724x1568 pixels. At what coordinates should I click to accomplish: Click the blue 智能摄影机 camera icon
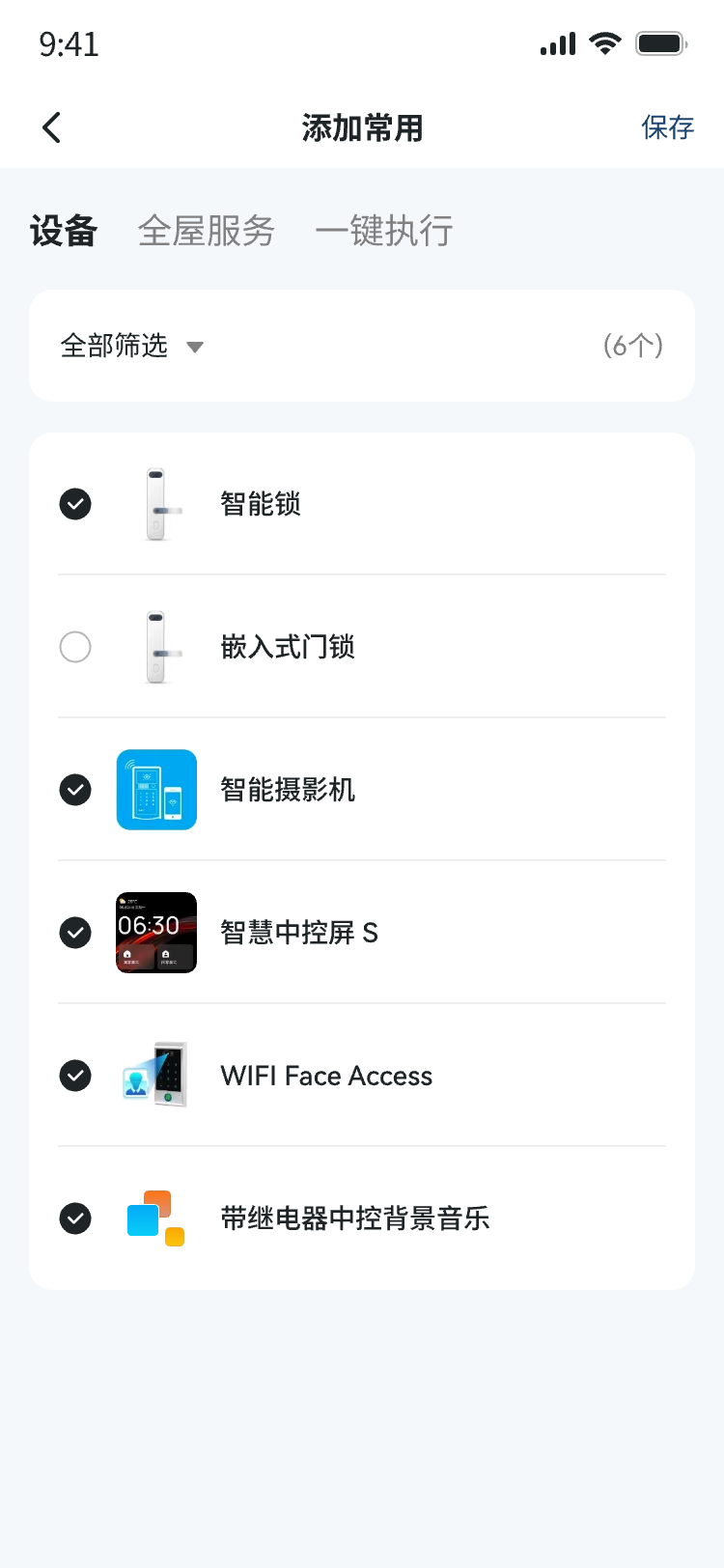156,789
